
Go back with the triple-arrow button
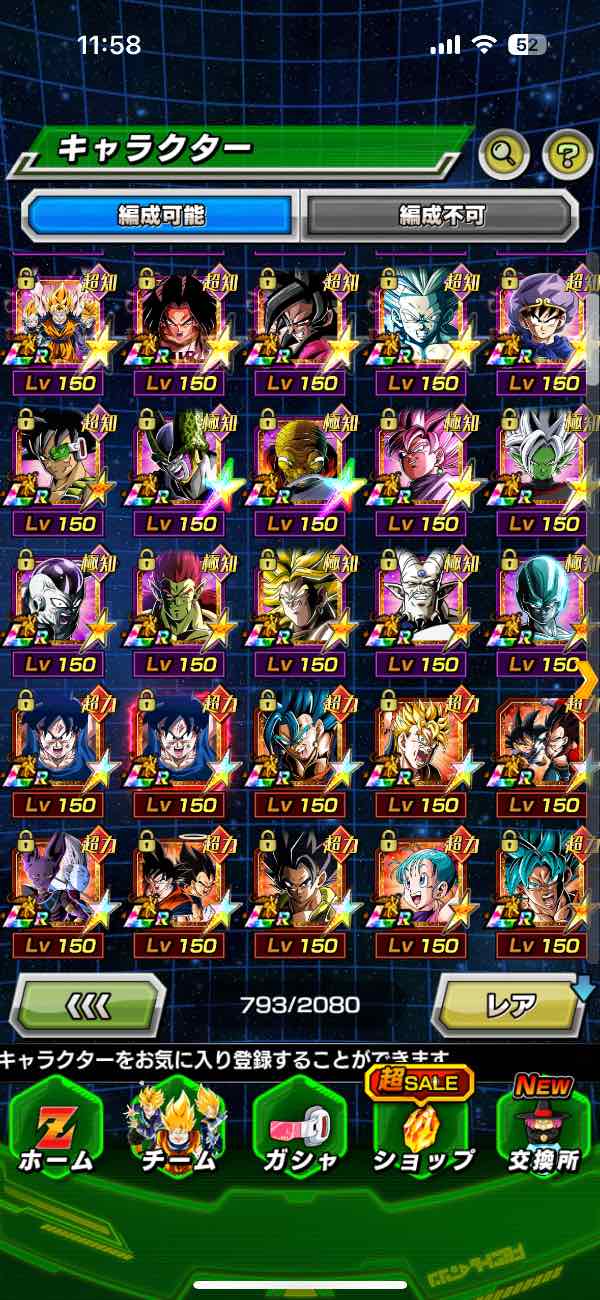[x=87, y=1003]
